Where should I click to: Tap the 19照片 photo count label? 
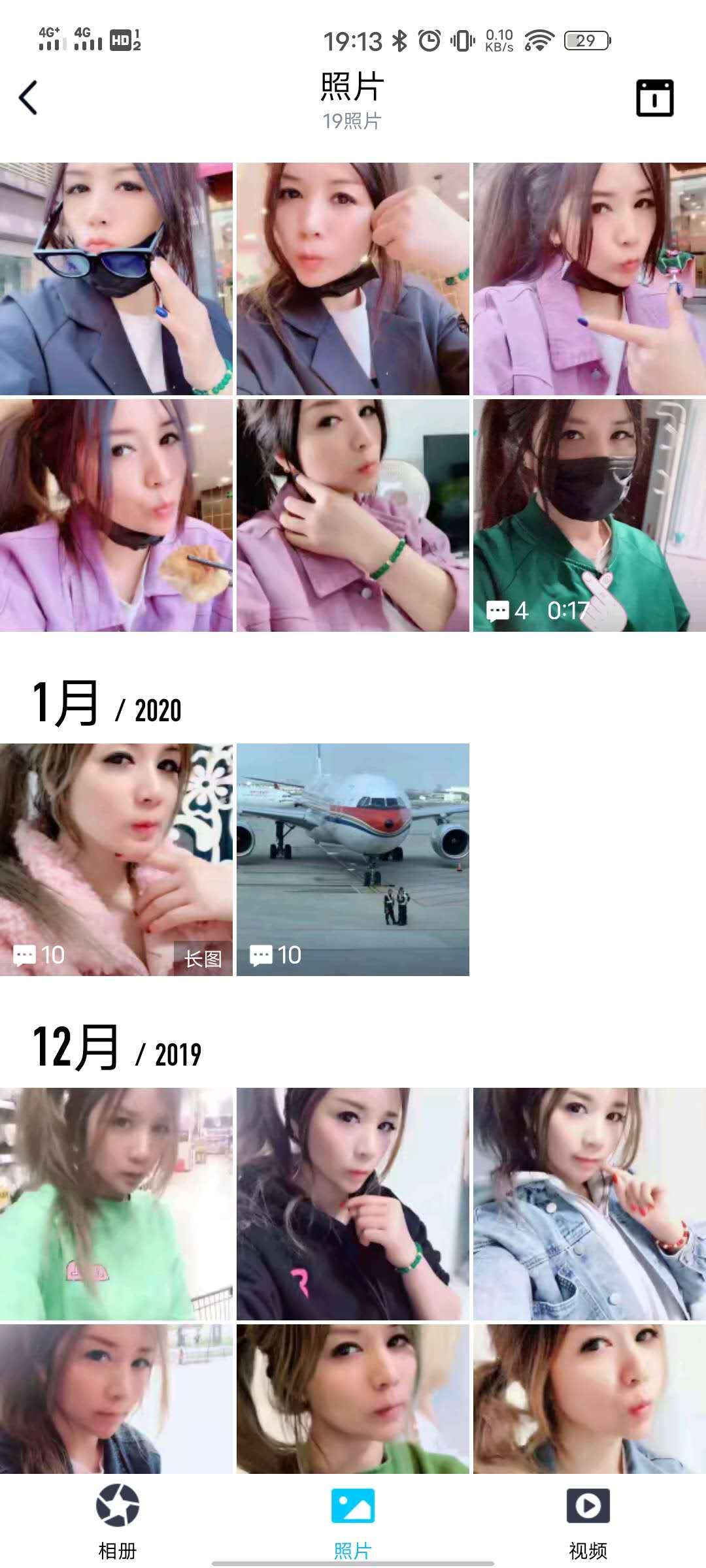(352, 121)
